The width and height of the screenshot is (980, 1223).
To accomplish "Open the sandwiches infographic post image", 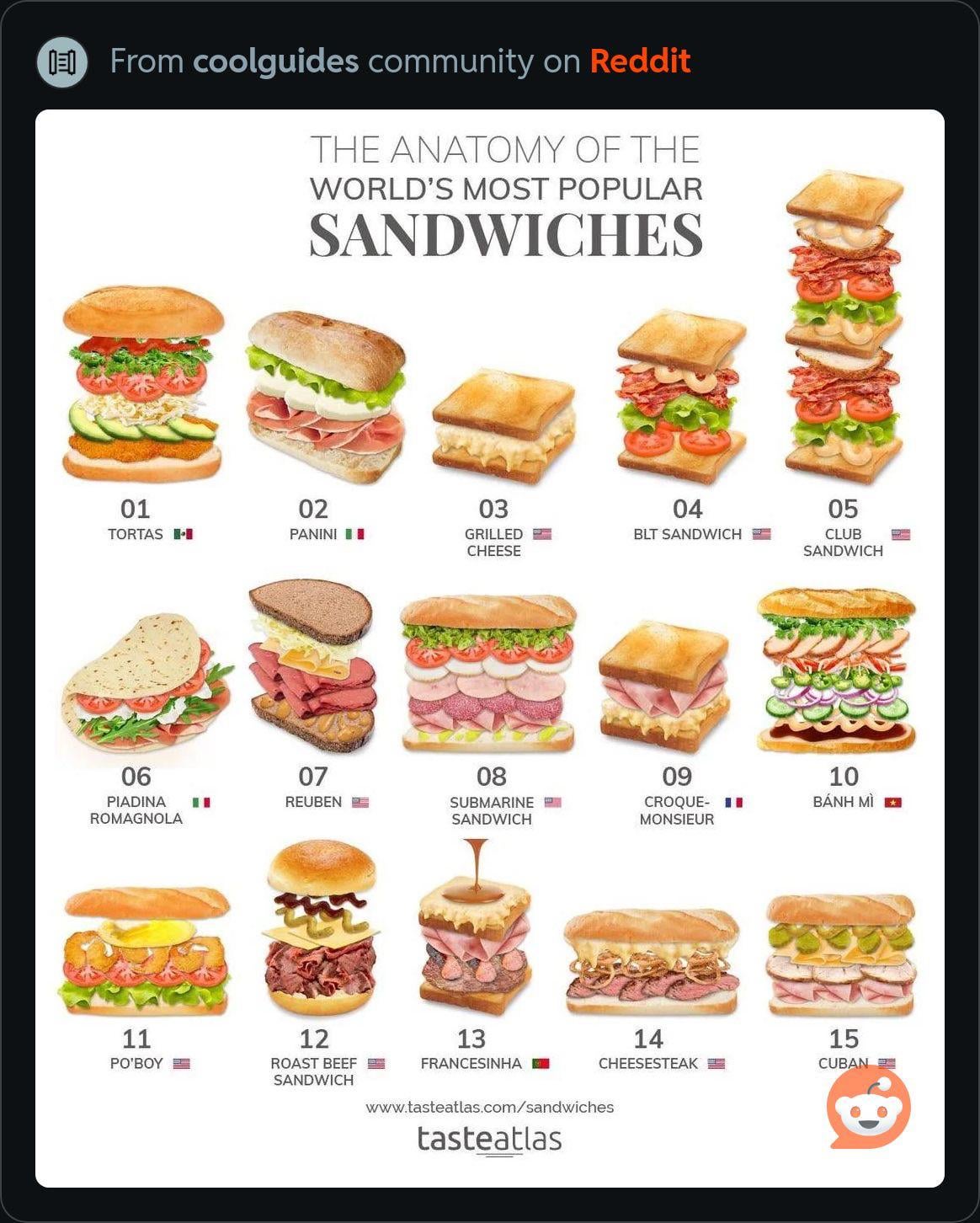I will click(489, 648).
